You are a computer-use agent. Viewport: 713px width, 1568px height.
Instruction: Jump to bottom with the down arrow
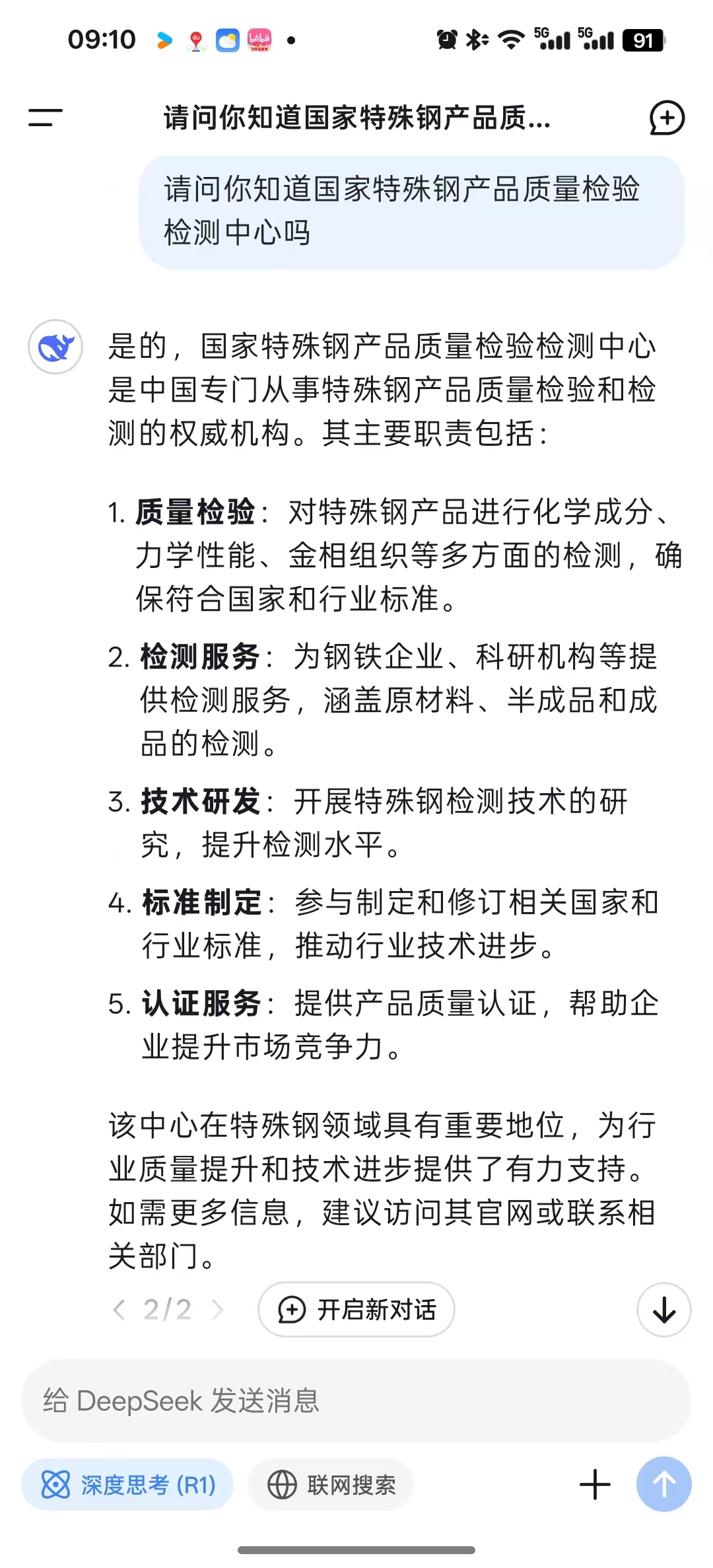pyautogui.click(x=663, y=1310)
